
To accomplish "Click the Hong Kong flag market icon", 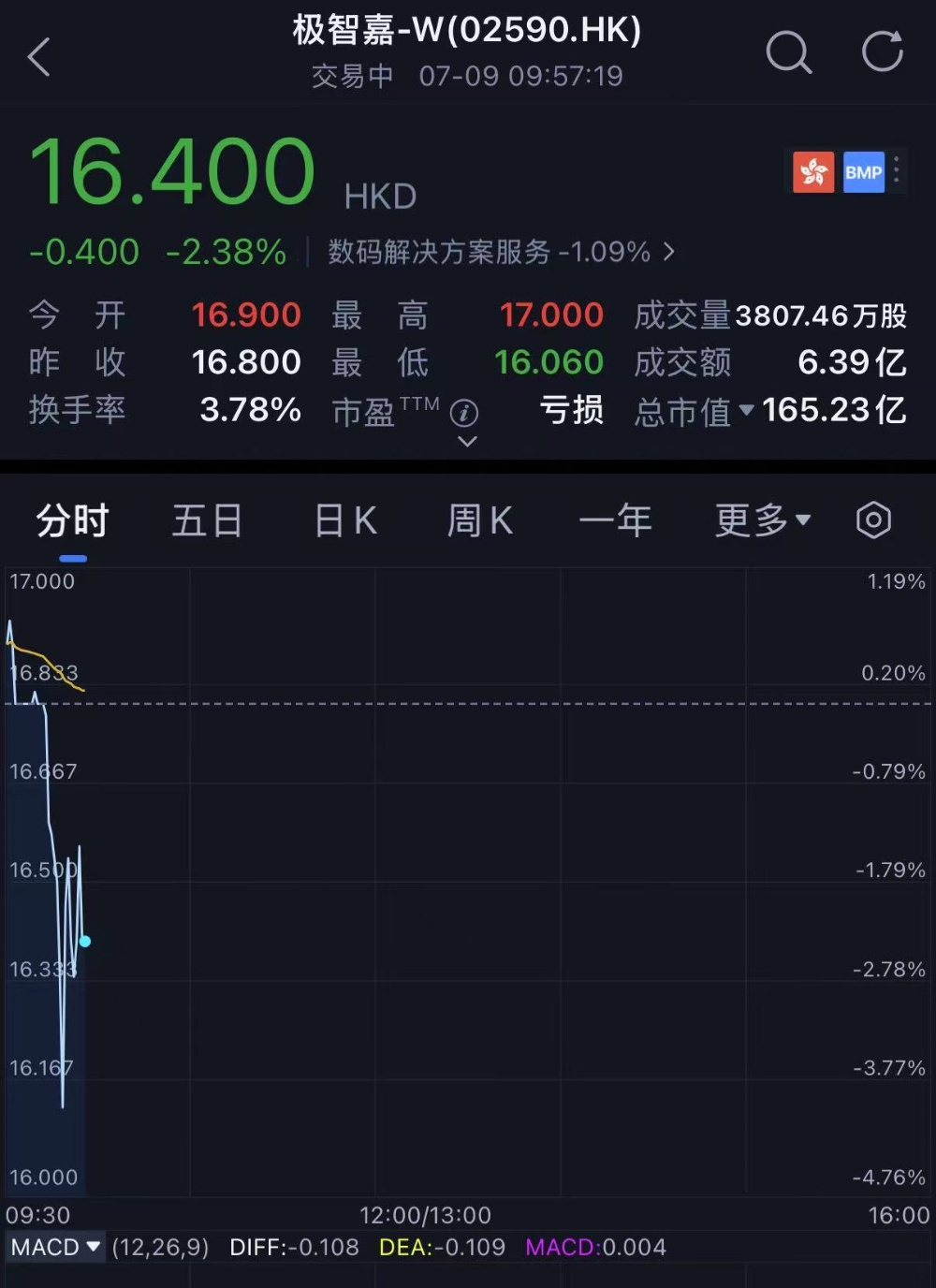I will pyautogui.click(x=812, y=172).
